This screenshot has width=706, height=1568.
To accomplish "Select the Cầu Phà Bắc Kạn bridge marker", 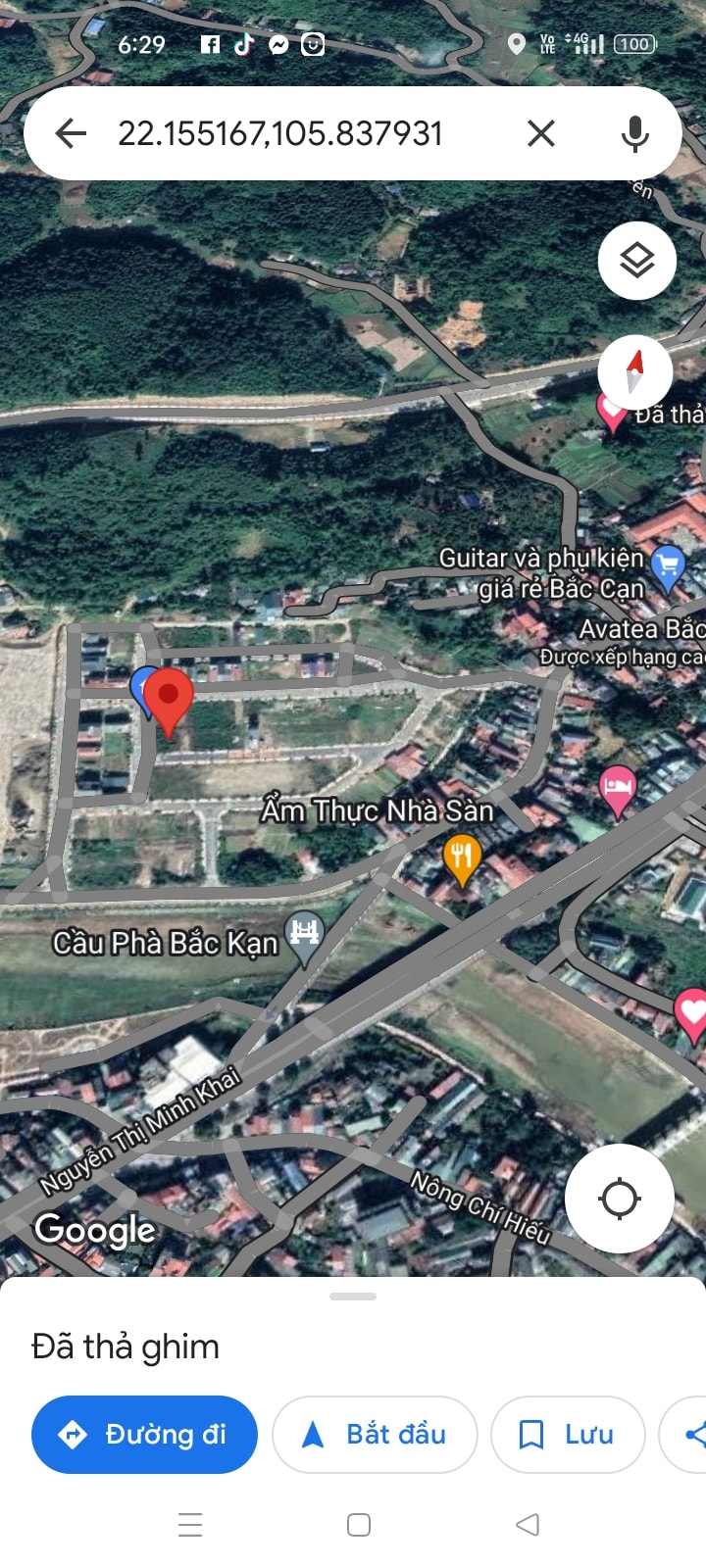I will pyautogui.click(x=304, y=936).
